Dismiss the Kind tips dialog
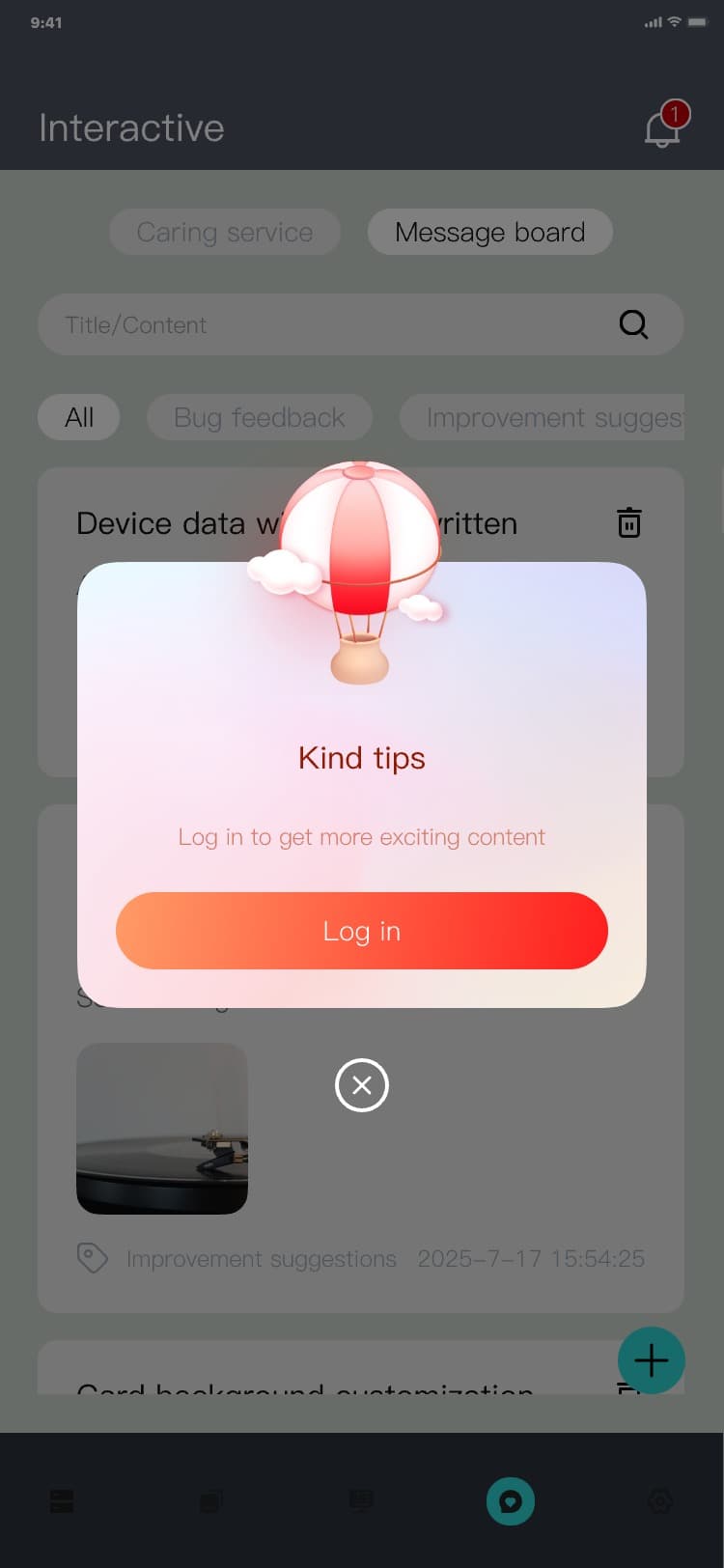Image resolution: width=724 pixels, height=1568 pixels. 361,1085
